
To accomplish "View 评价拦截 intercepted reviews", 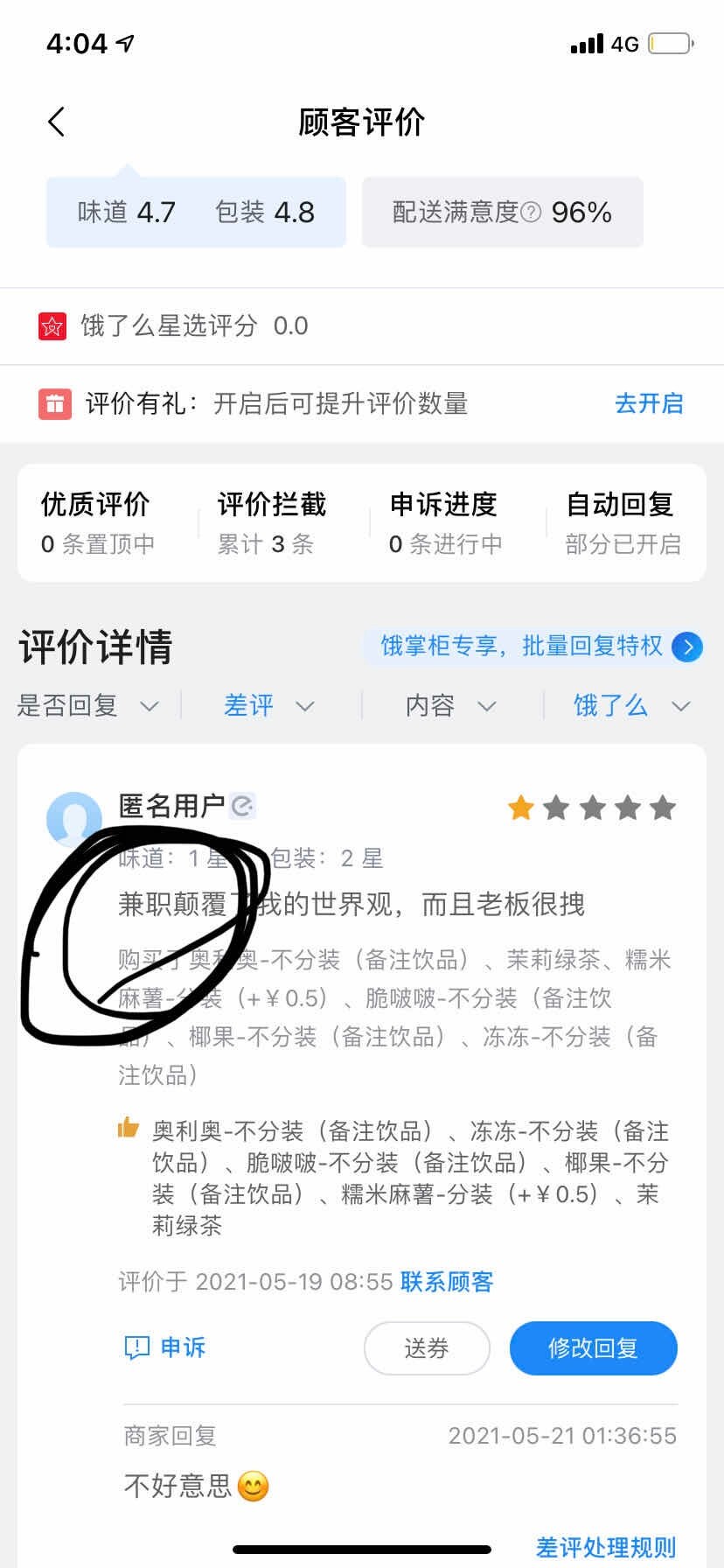I will tap(271, 522).
